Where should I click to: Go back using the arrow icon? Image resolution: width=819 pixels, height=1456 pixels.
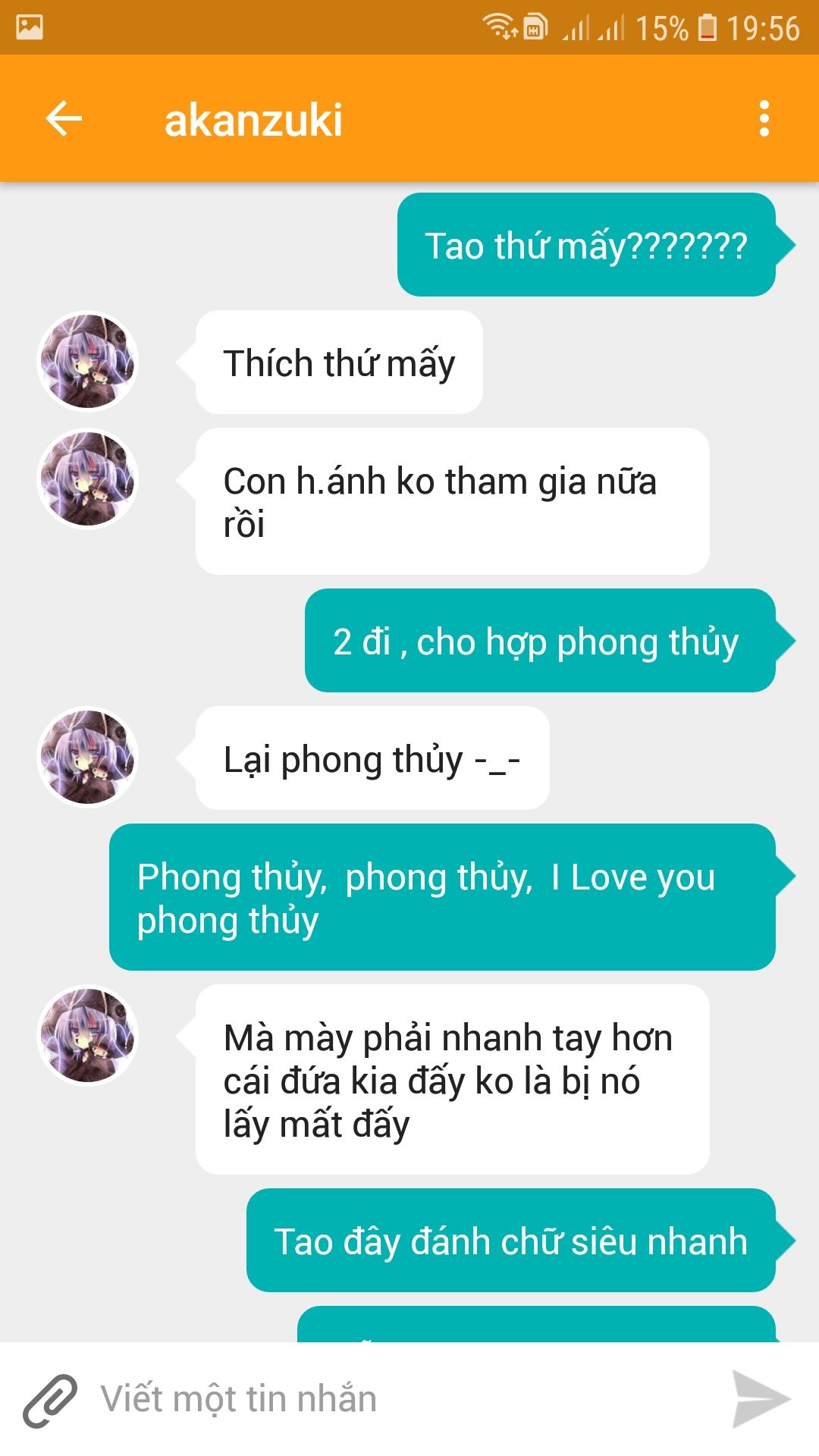[64, 119]
